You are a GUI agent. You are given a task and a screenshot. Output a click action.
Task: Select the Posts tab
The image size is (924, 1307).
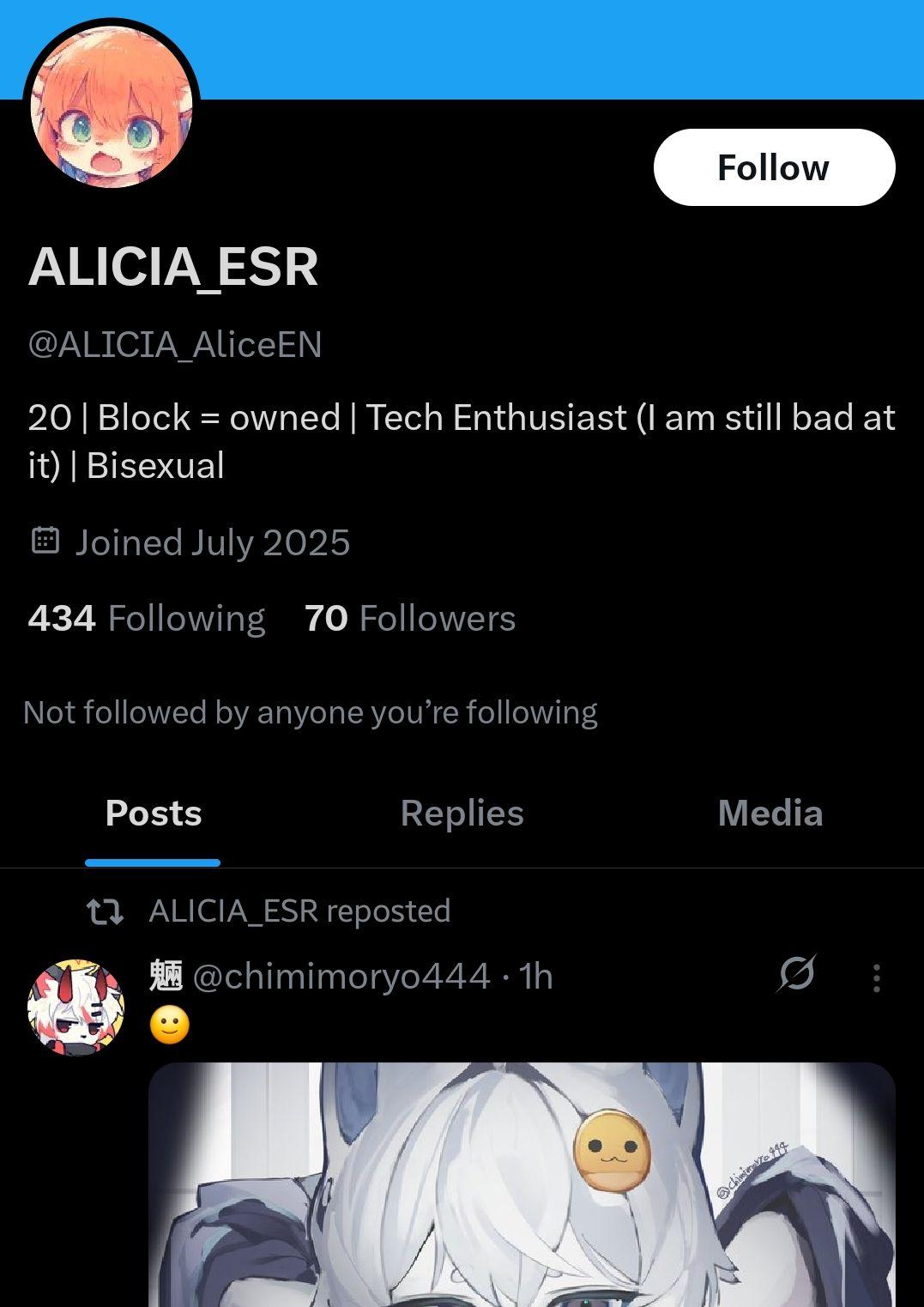click(154, 814)
